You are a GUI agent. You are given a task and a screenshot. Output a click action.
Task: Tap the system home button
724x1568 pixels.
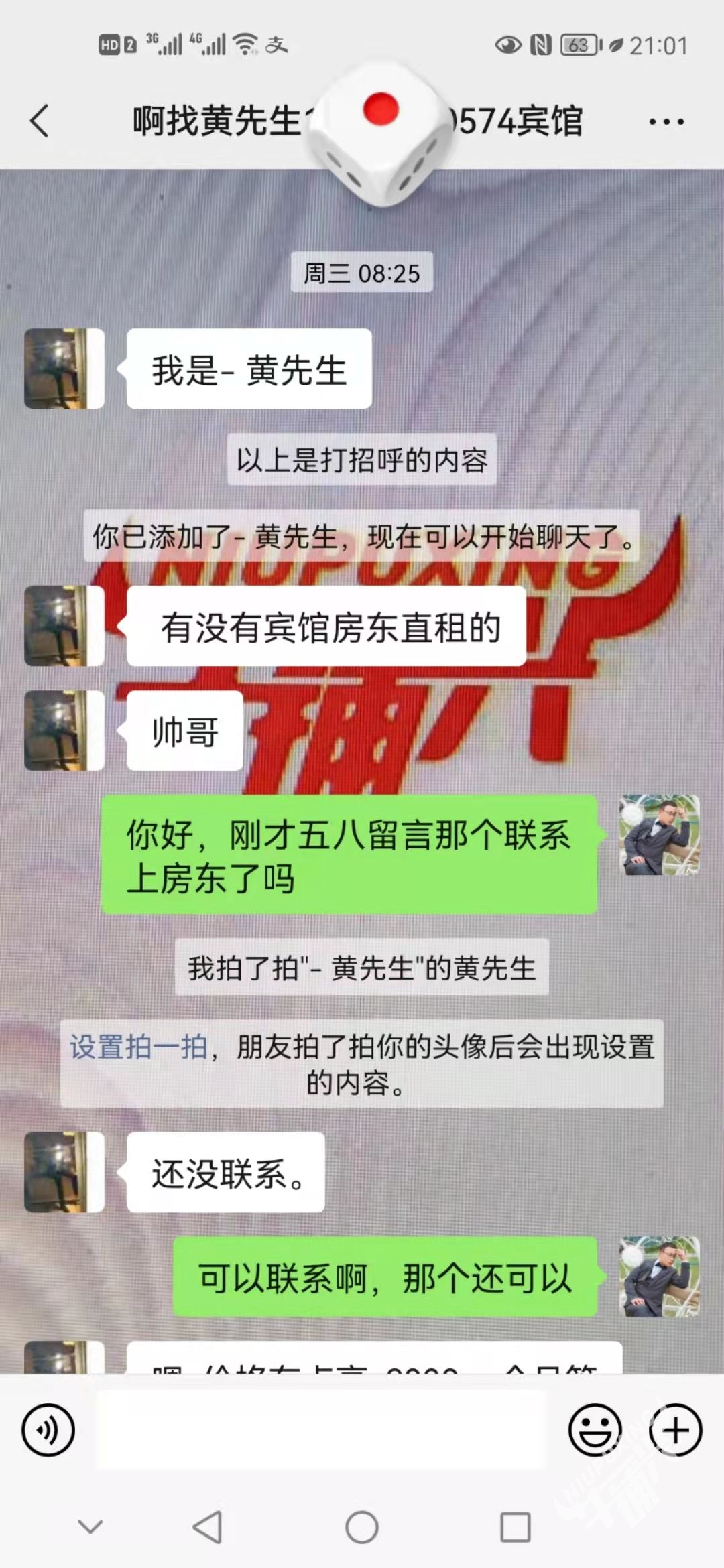(x=362, y=1527)
